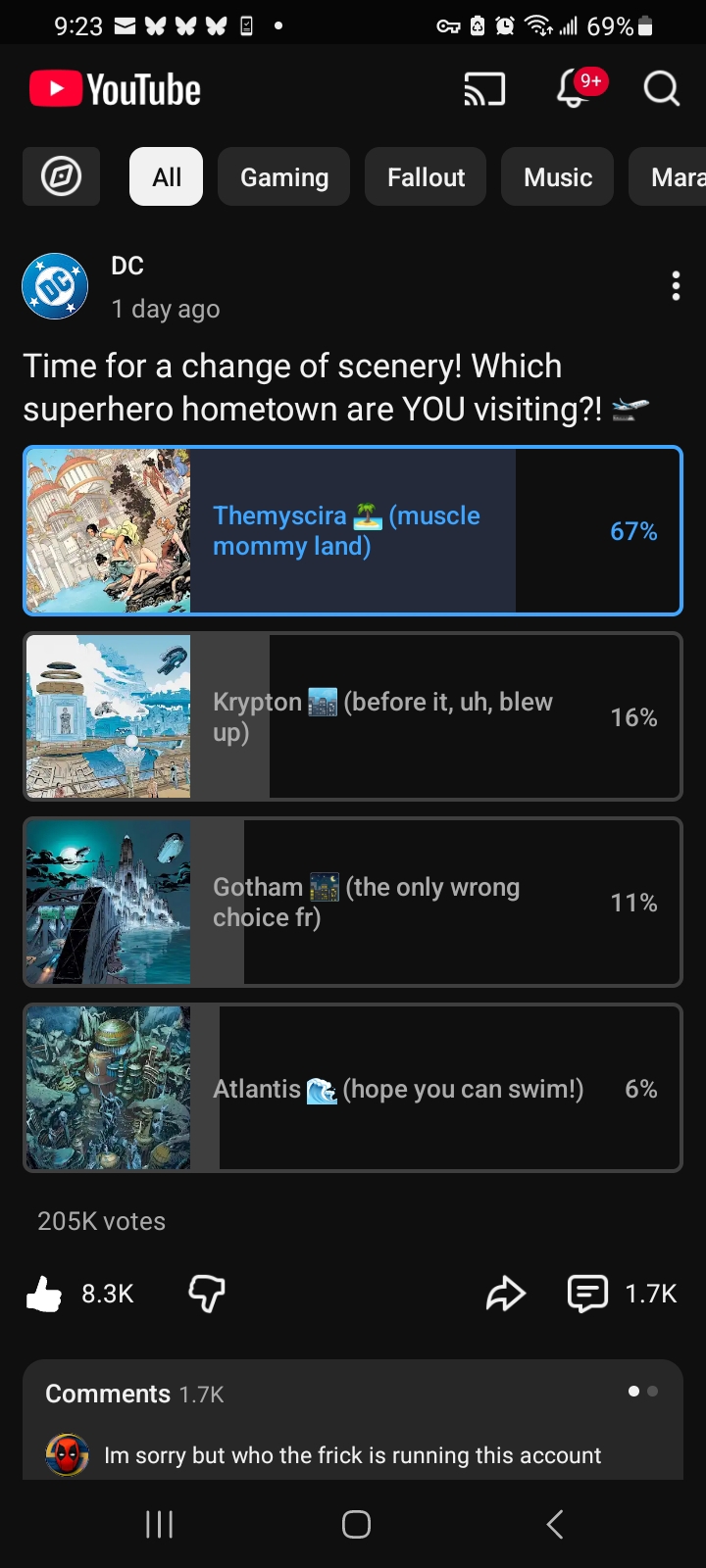Pick Atlantis in the poll
The width and height of the screenshot is (706, 1568).
pos(353,1088)
